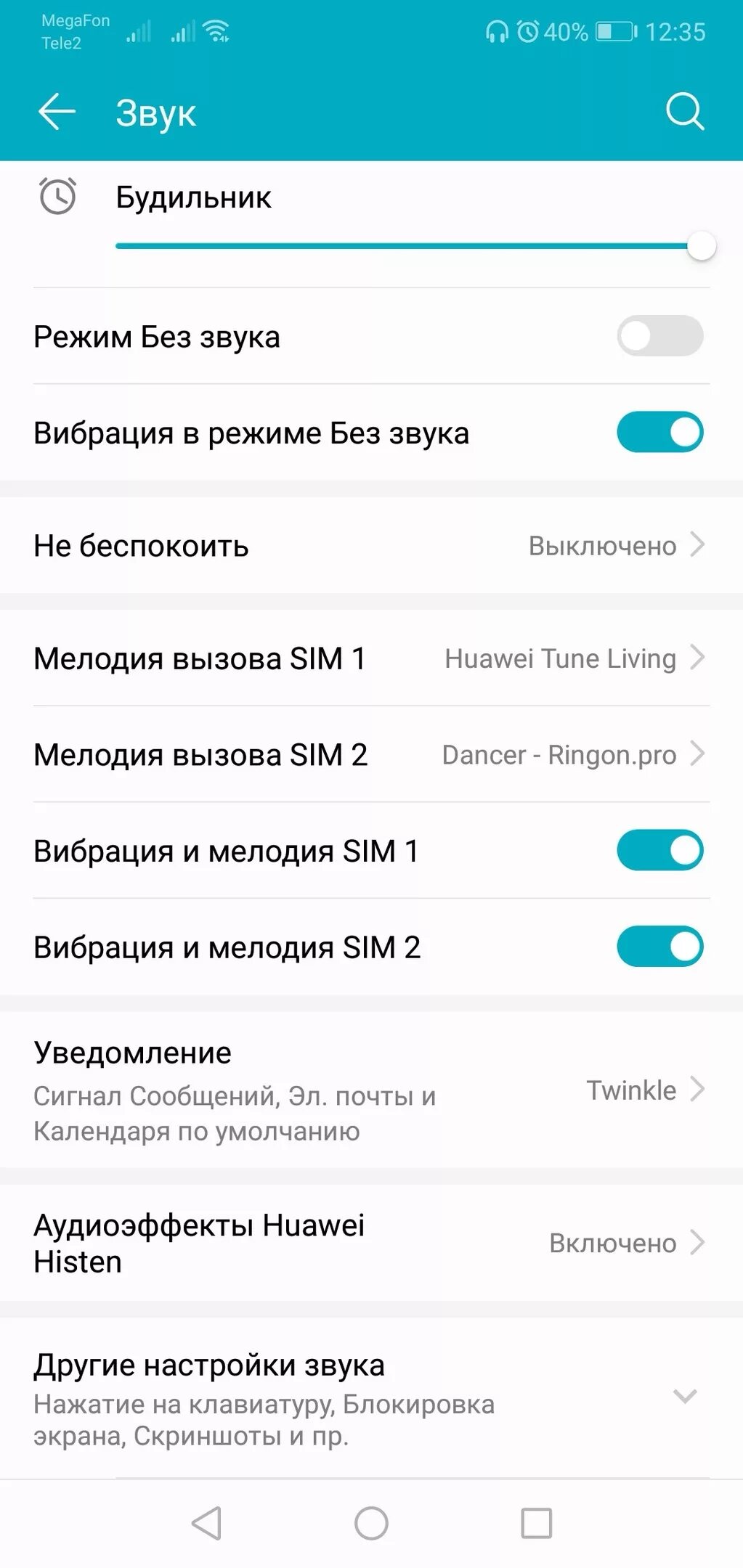Disable Вибрация и мелодия SIM 1
This screenshot has width=743, height=1568.
(659, 851)
